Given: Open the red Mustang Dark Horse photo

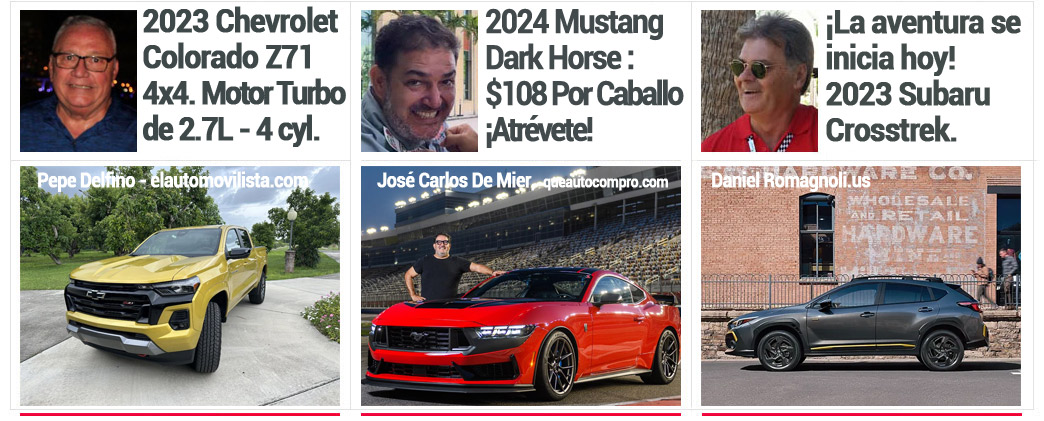Looking at the screenshot, I should point(520,286).
